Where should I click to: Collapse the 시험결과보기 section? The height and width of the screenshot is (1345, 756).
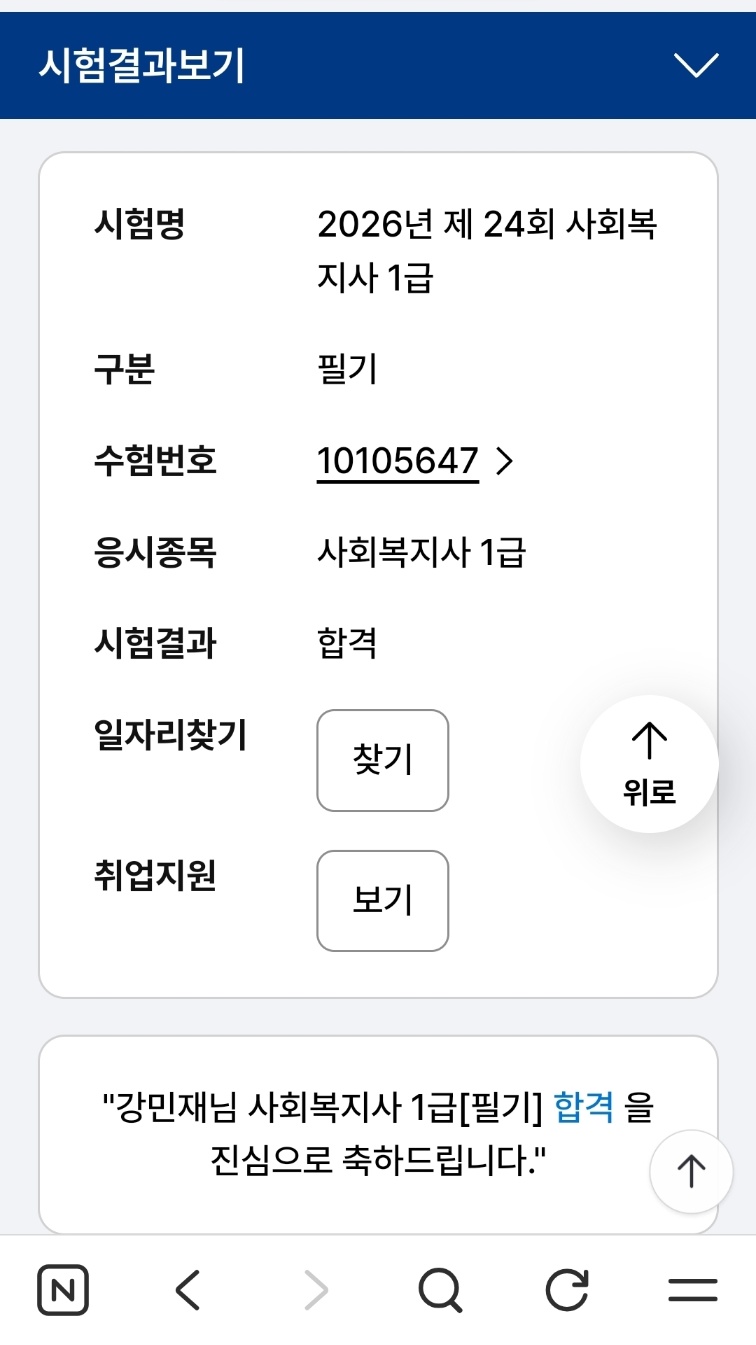(693, 67)
